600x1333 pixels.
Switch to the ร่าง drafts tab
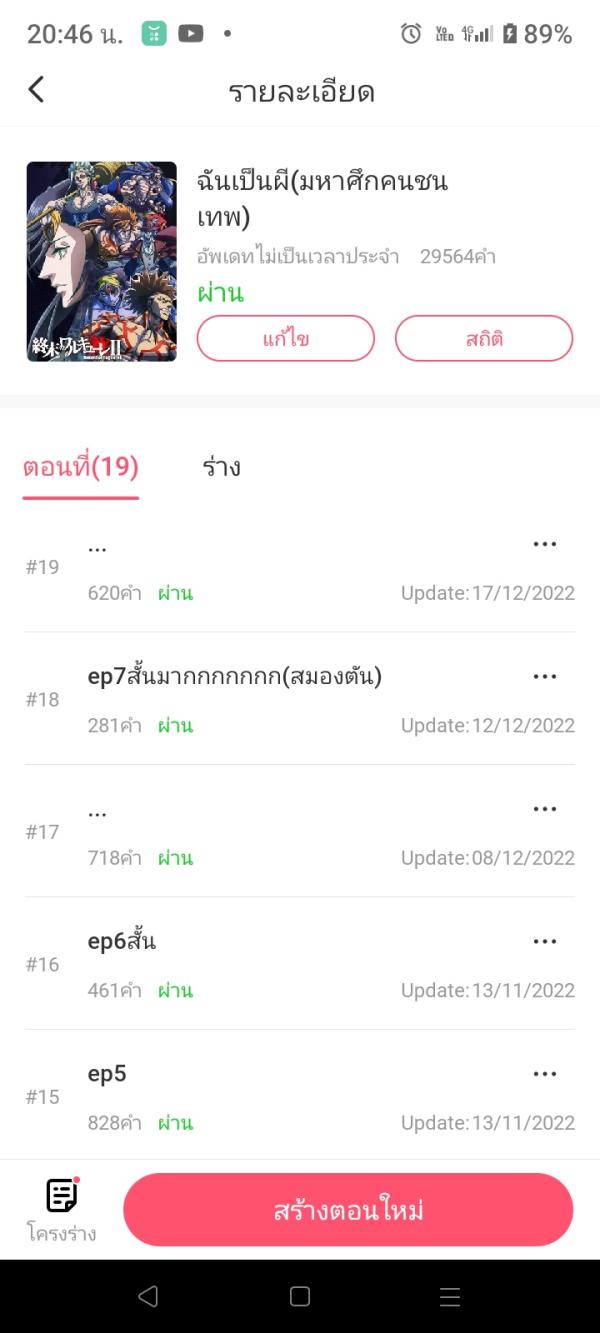(x=221, y=467)
